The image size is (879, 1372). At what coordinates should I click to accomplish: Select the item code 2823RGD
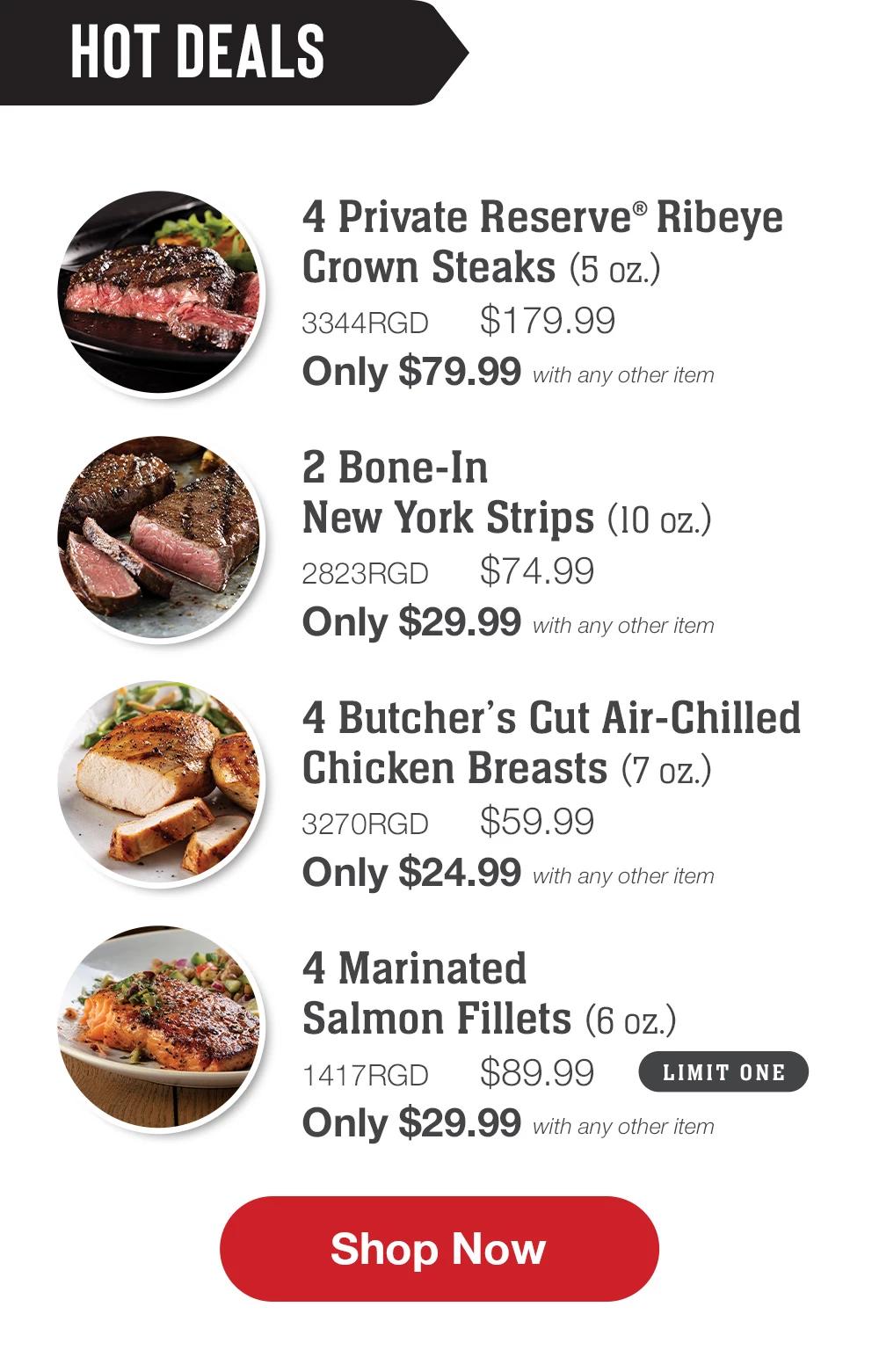tap(365, 572)
